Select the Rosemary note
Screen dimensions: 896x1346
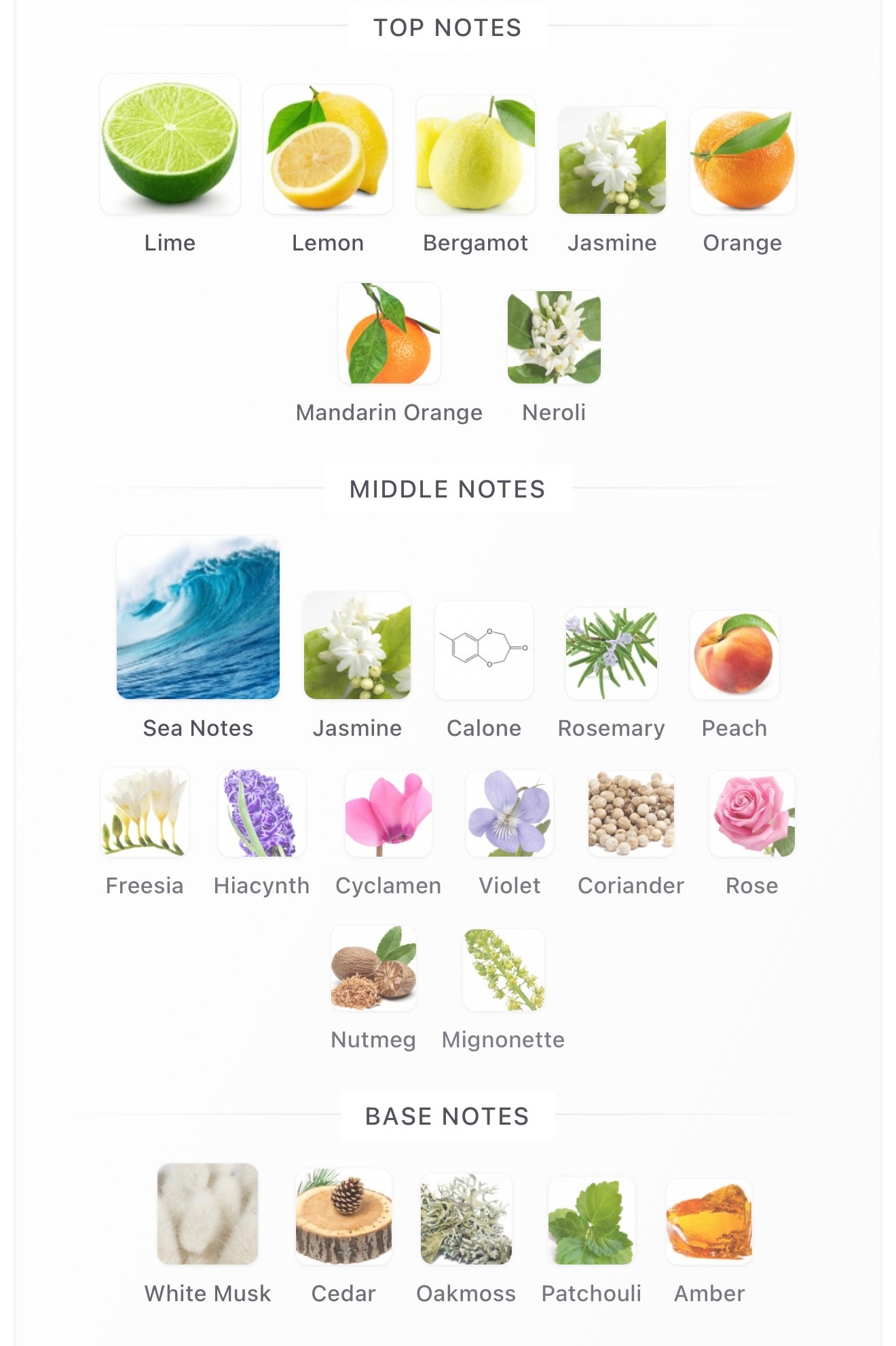tap(611, 653)
